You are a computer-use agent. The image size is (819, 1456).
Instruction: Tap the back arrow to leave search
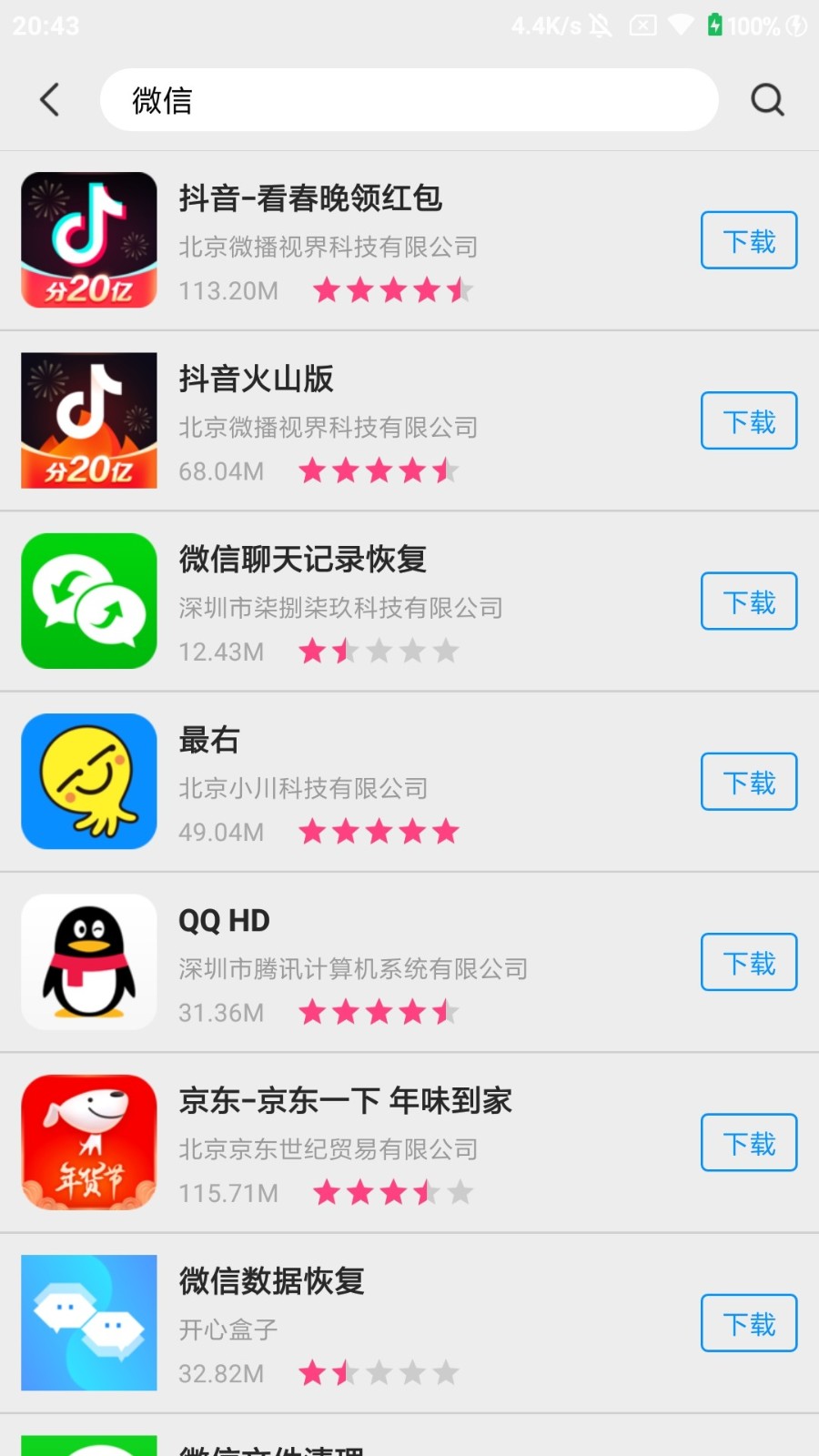point(49,99)
